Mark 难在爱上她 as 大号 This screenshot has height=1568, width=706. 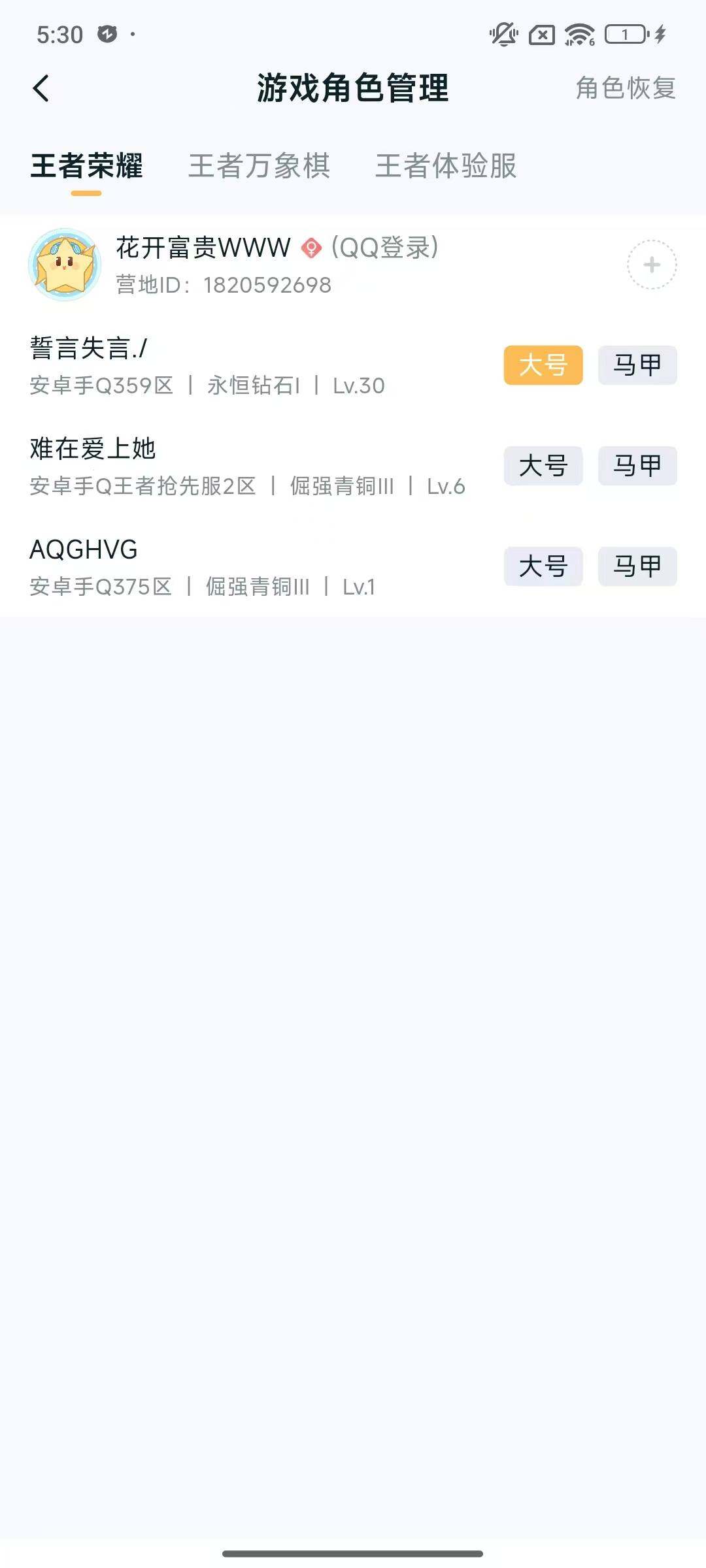click(x=543, y=466)
